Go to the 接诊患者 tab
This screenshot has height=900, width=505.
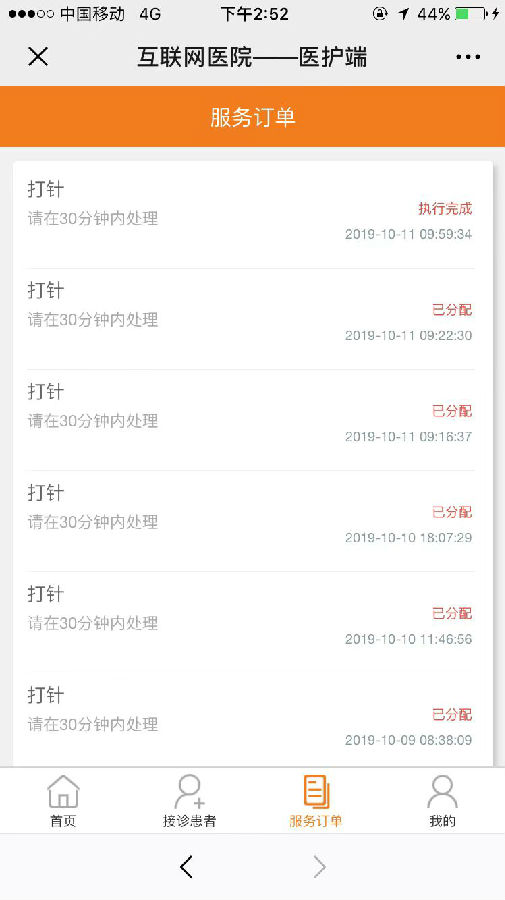tap(189, 800)
